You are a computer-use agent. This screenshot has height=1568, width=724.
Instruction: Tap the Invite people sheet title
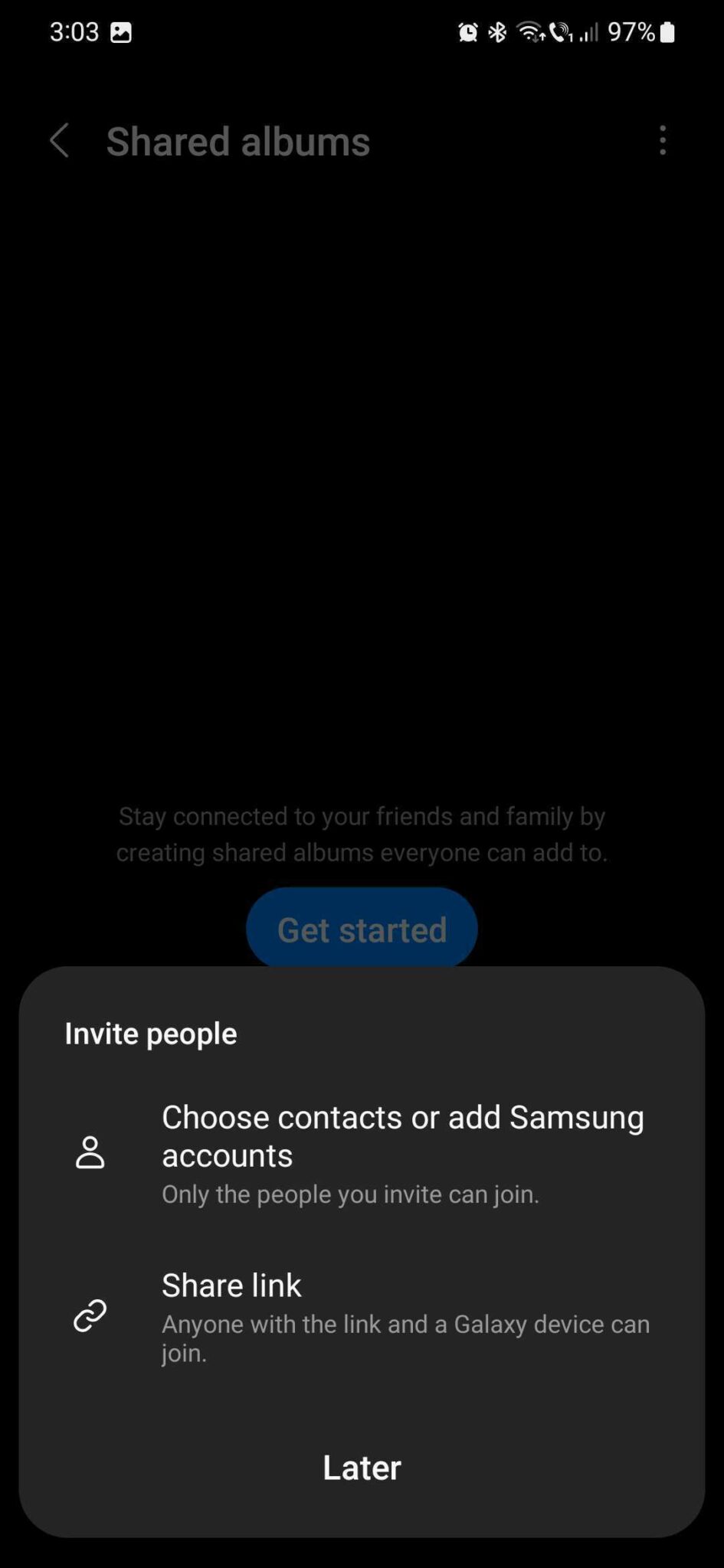[x=150, y=1033]
